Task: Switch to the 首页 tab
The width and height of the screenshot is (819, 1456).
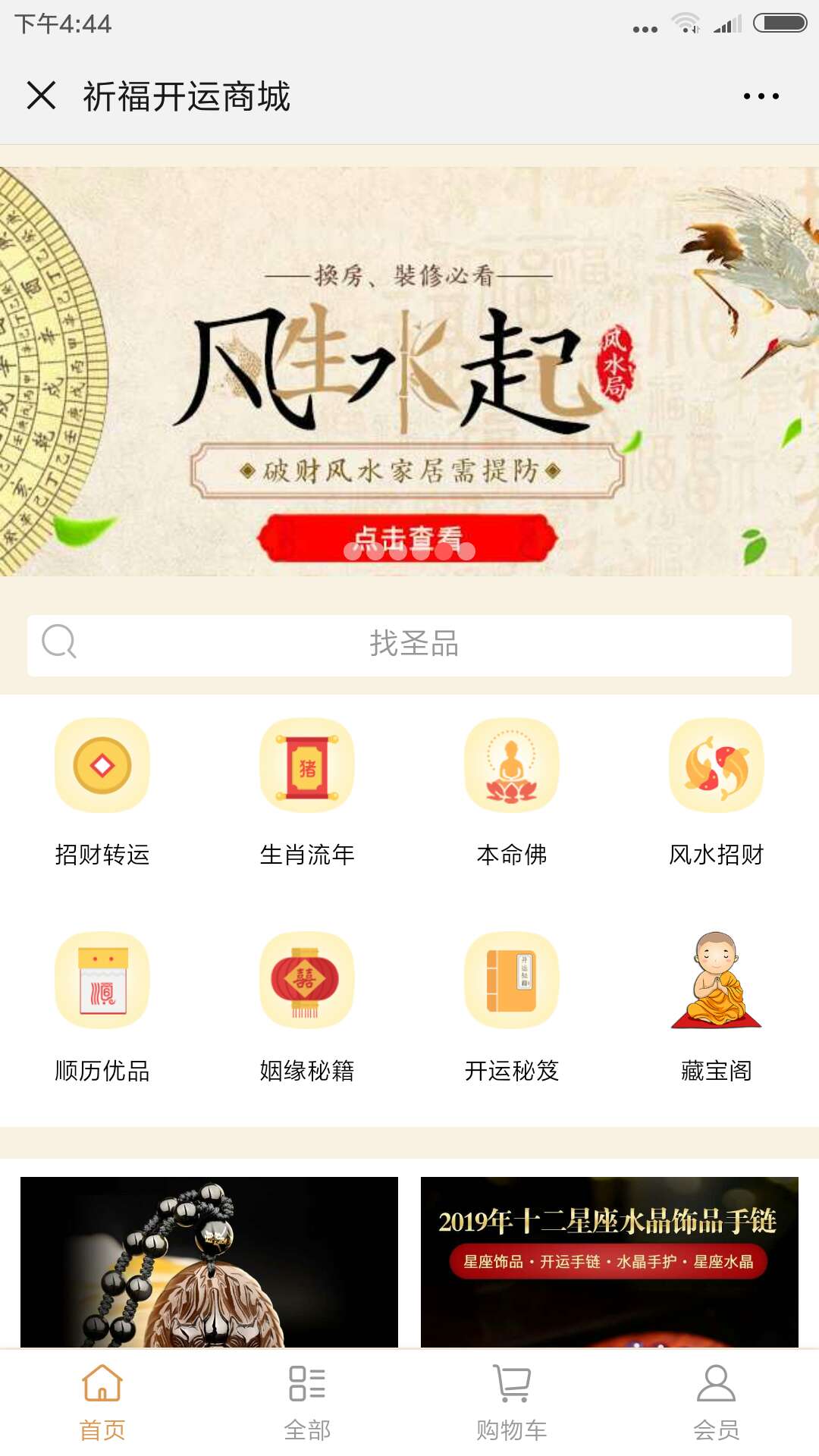Action: pyautogui.click(x=102, y=1403)
